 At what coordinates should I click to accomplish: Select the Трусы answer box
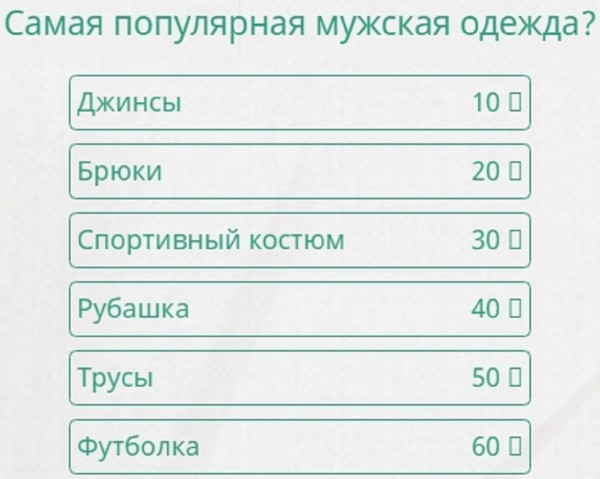[x=299, y=378]
